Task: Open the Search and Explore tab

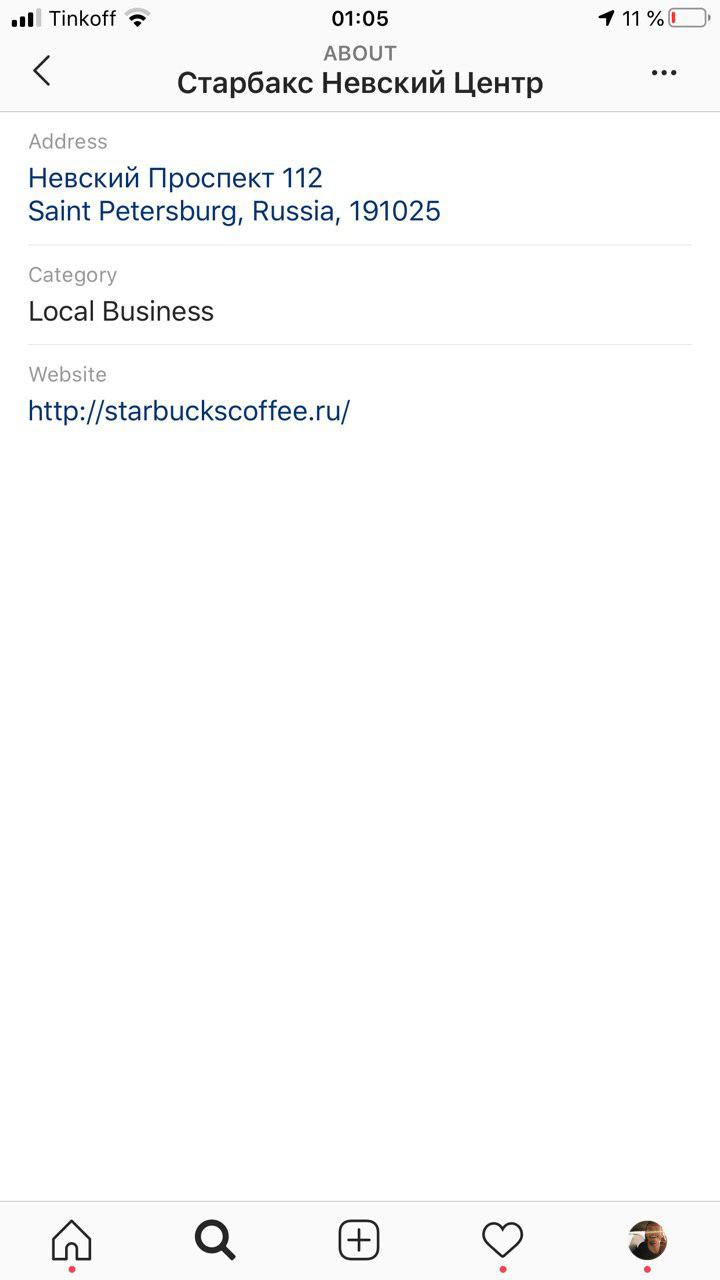Action: pos(215,1241)
